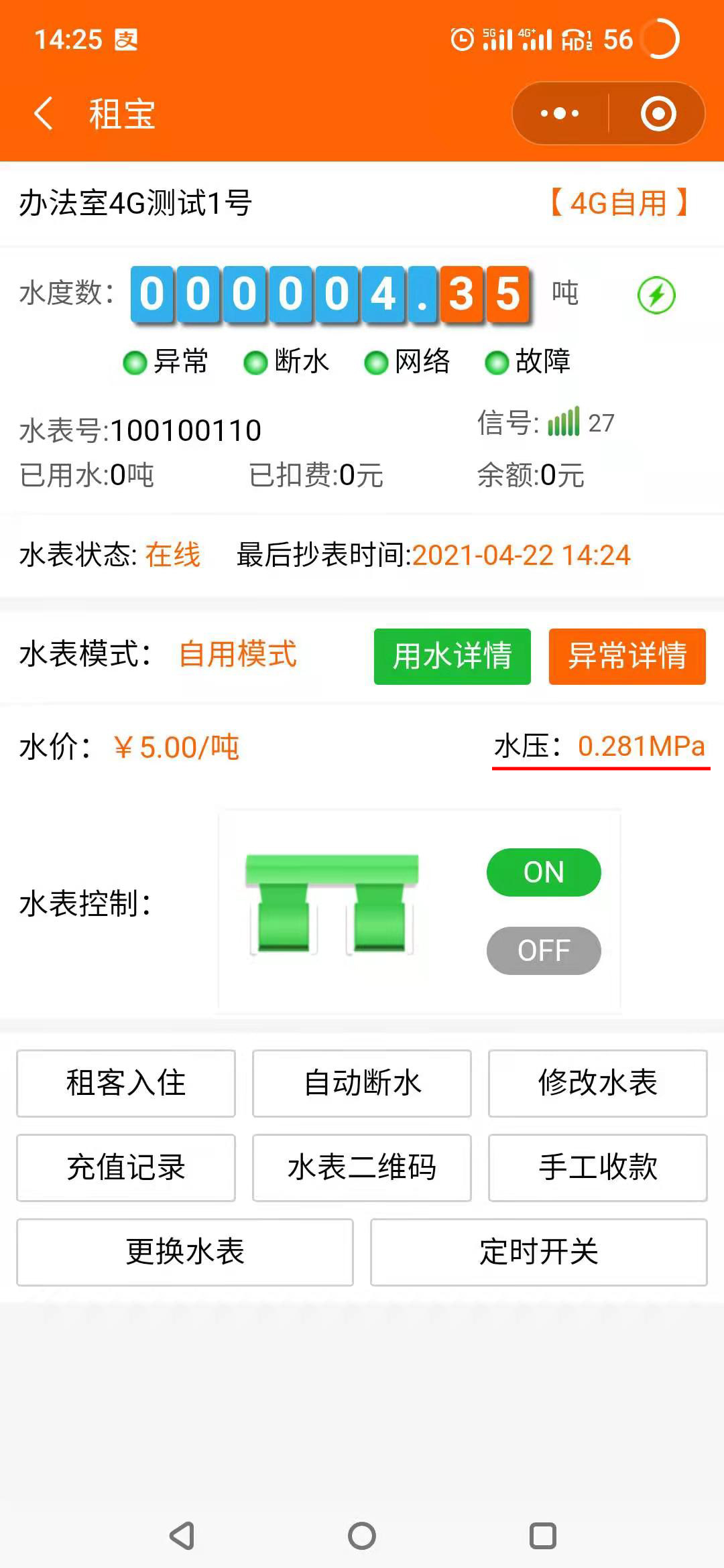Open 手工收款 manual payment collection
The height and width of the screenshot is (1568, 724).
coord(597,1167)
